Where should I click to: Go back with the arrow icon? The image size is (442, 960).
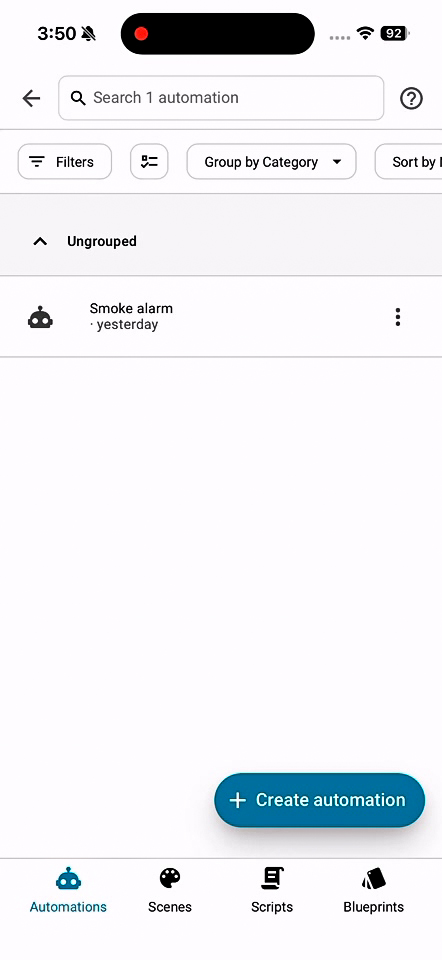click(x=31, y=98)
